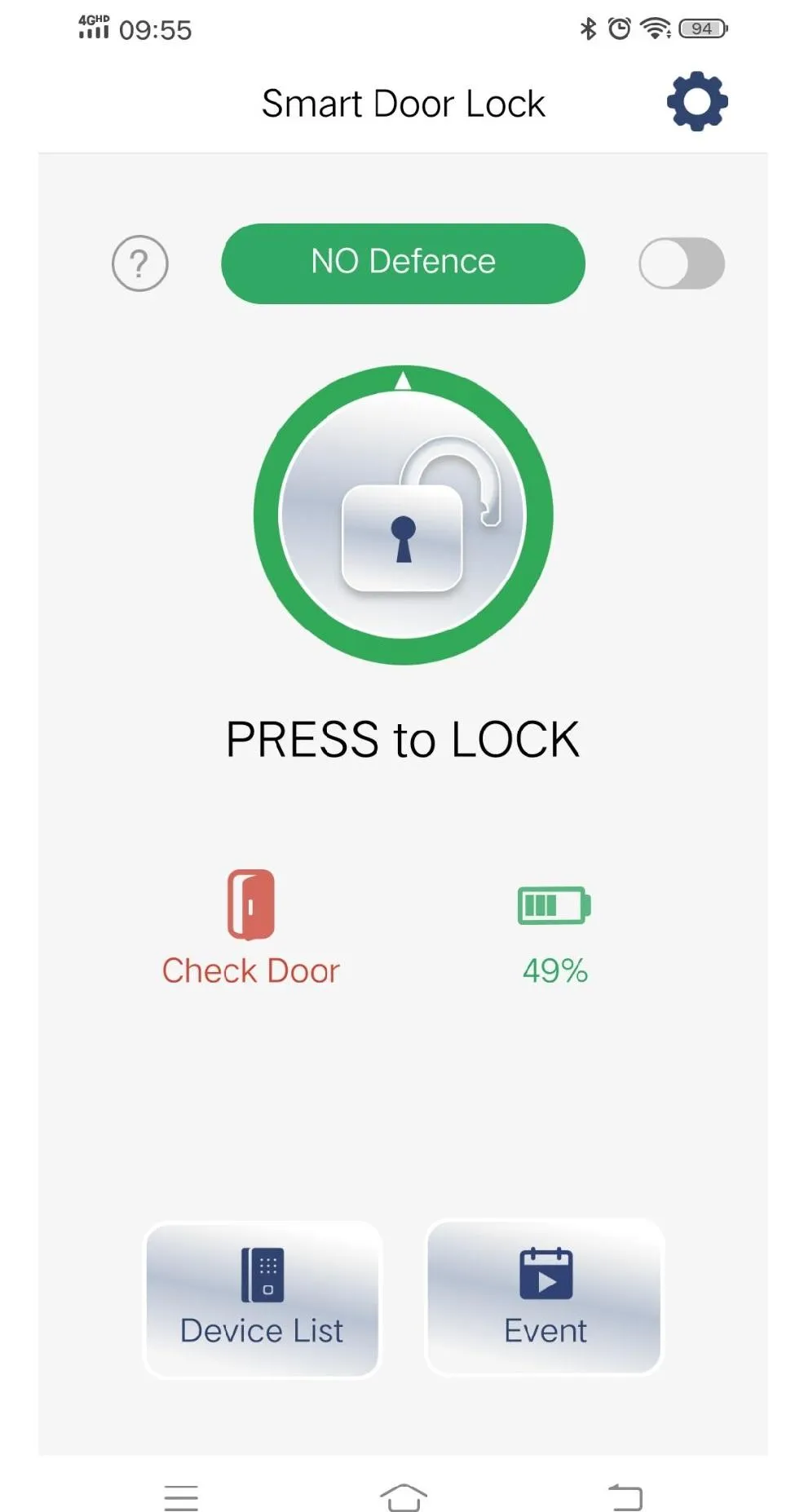
Task: Open the Device List
Action: (x=262, y=1299)
